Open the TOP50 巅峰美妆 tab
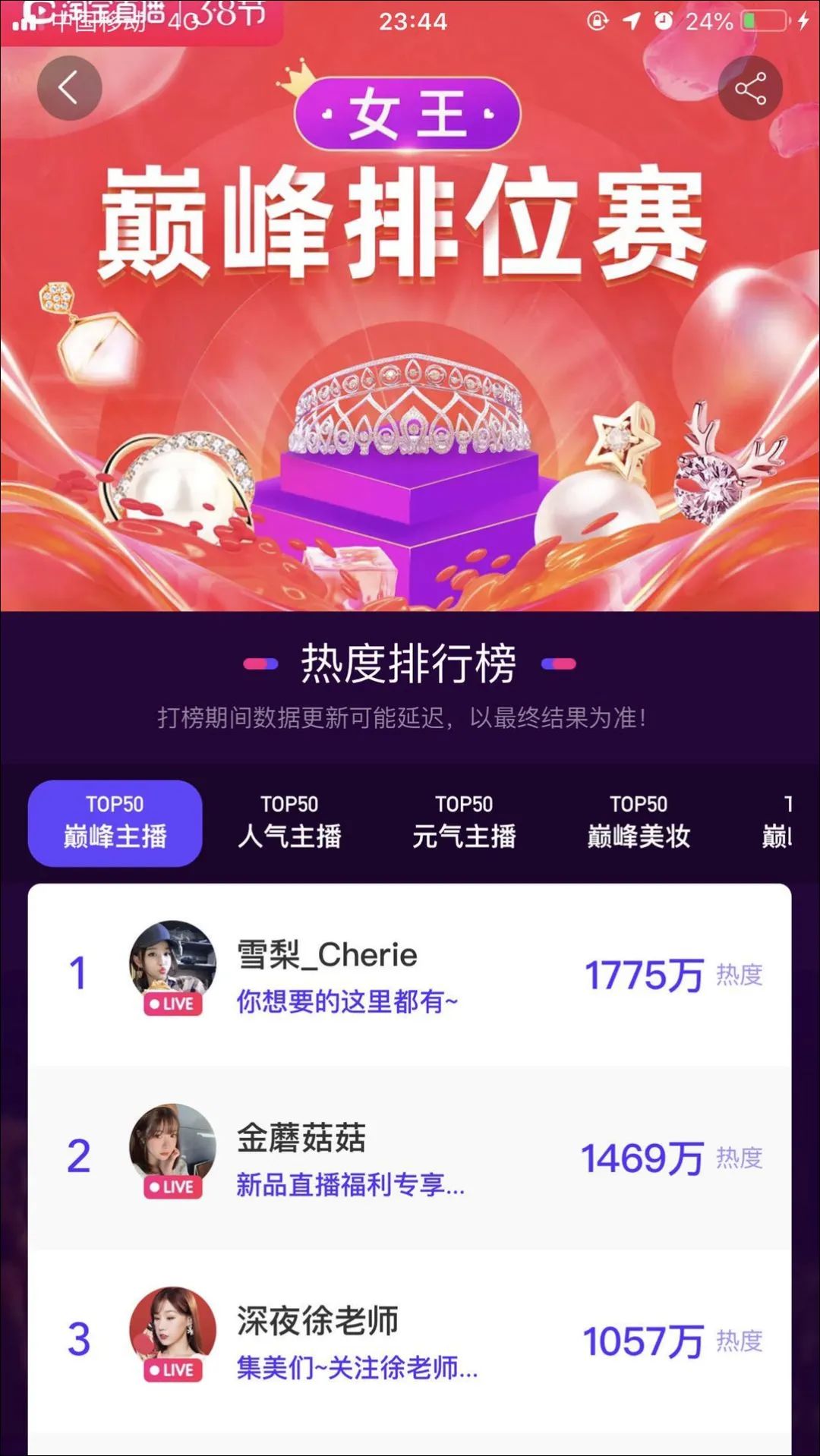This screenshot has width=820, height=1456. tap(639, 823)
